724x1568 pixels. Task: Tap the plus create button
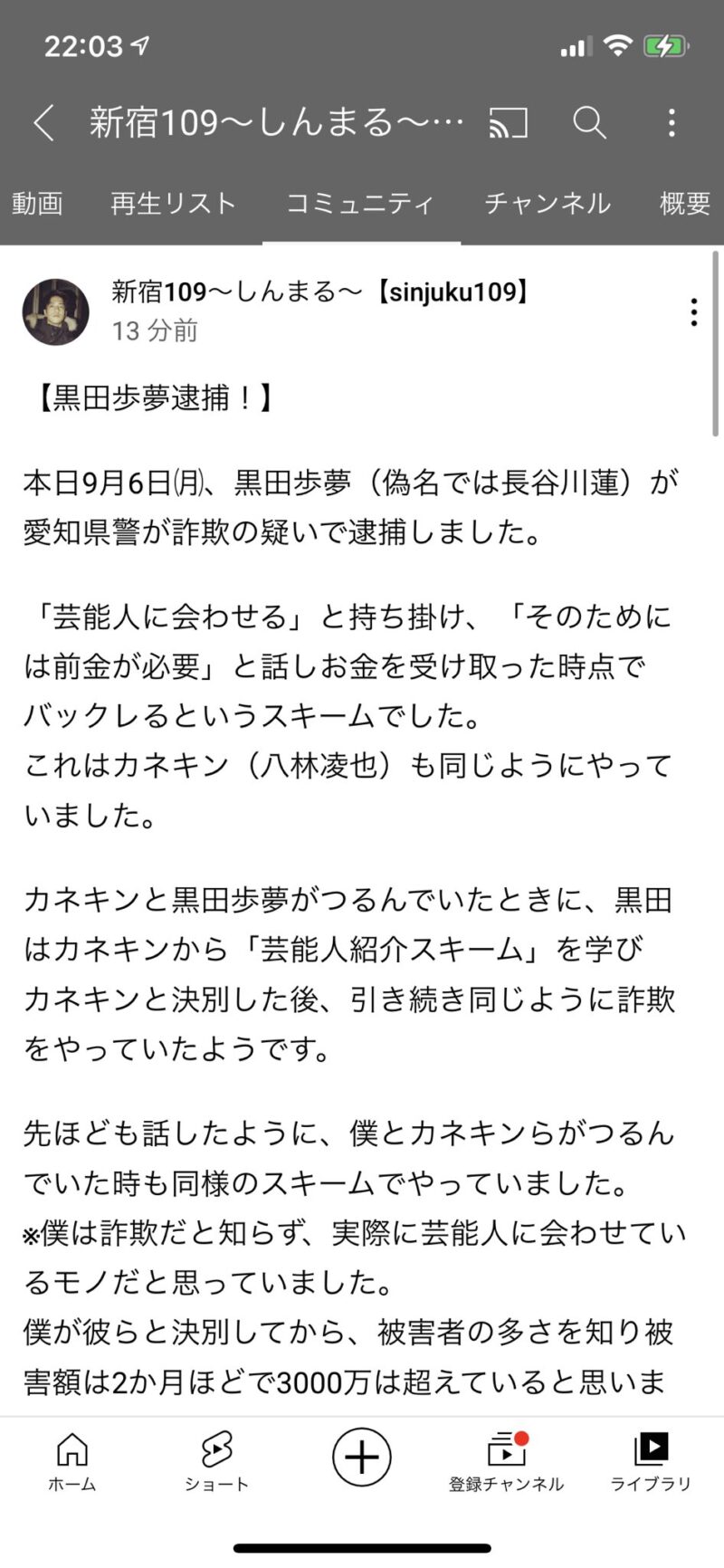[362, 1457]
